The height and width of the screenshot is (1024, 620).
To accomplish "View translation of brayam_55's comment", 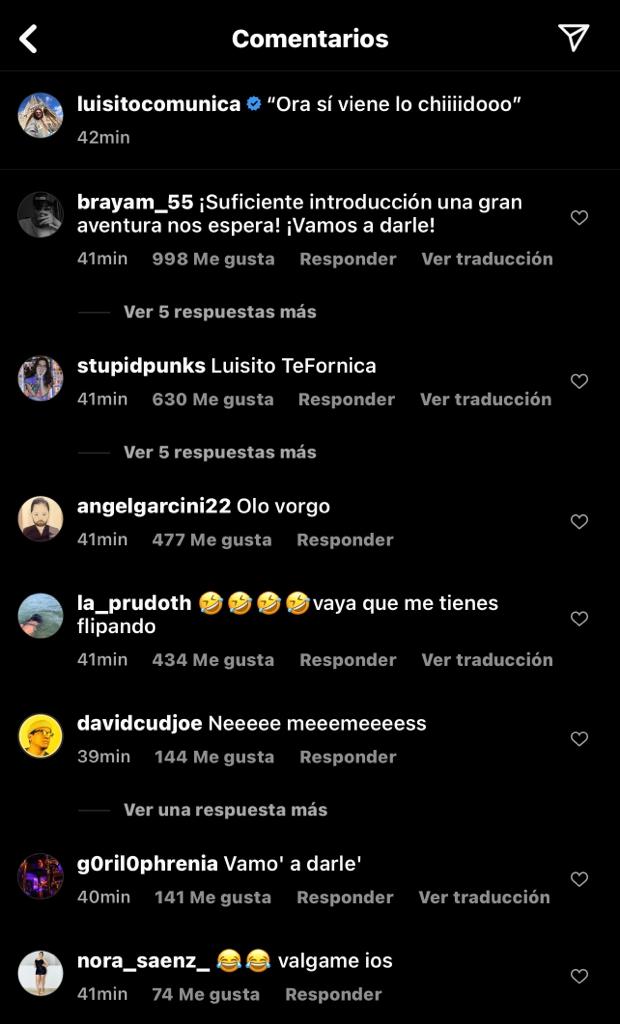I will click(x=486, y=259).
